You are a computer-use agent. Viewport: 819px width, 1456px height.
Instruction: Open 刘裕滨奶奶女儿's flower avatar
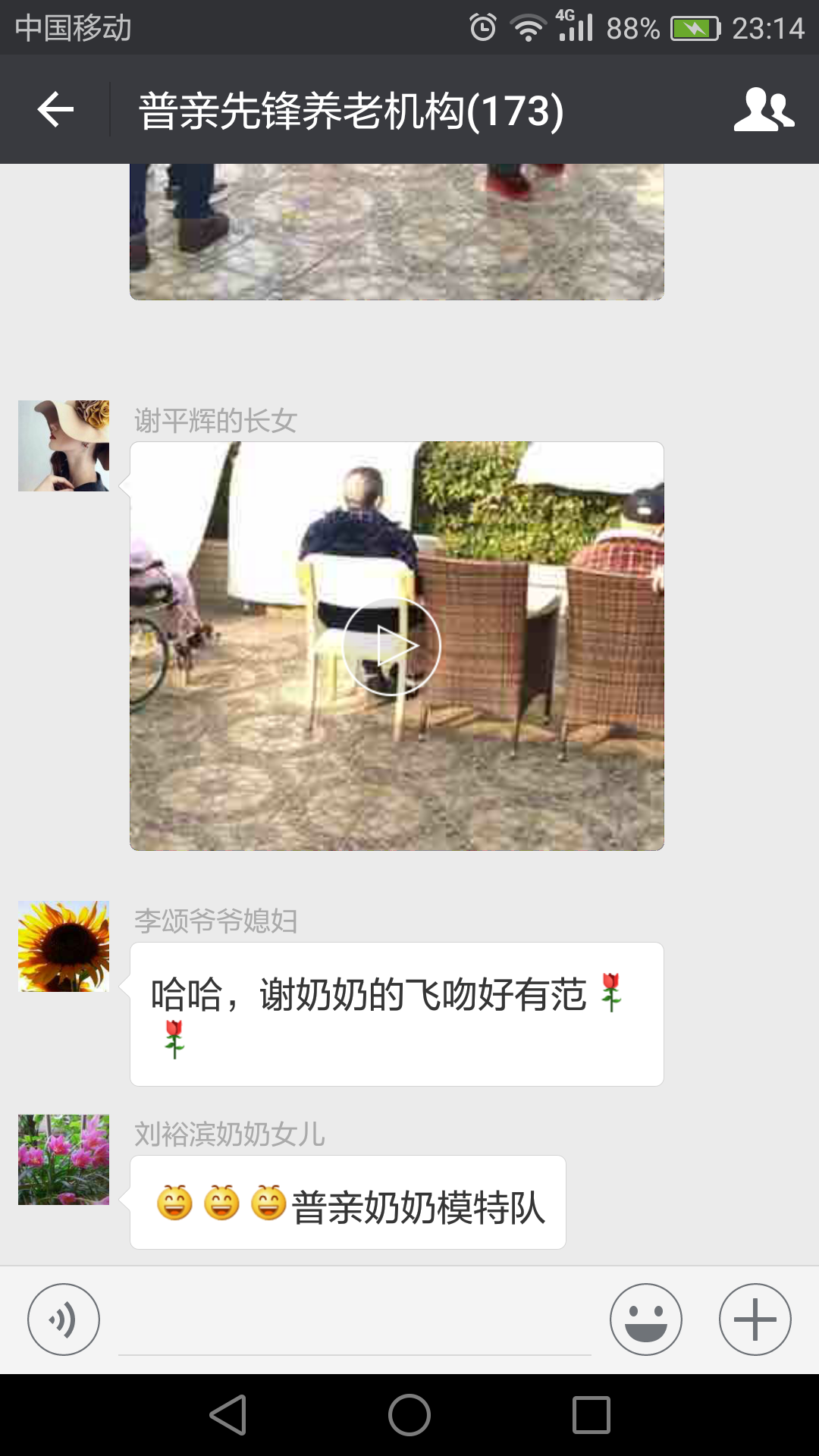coord(64,1159)
